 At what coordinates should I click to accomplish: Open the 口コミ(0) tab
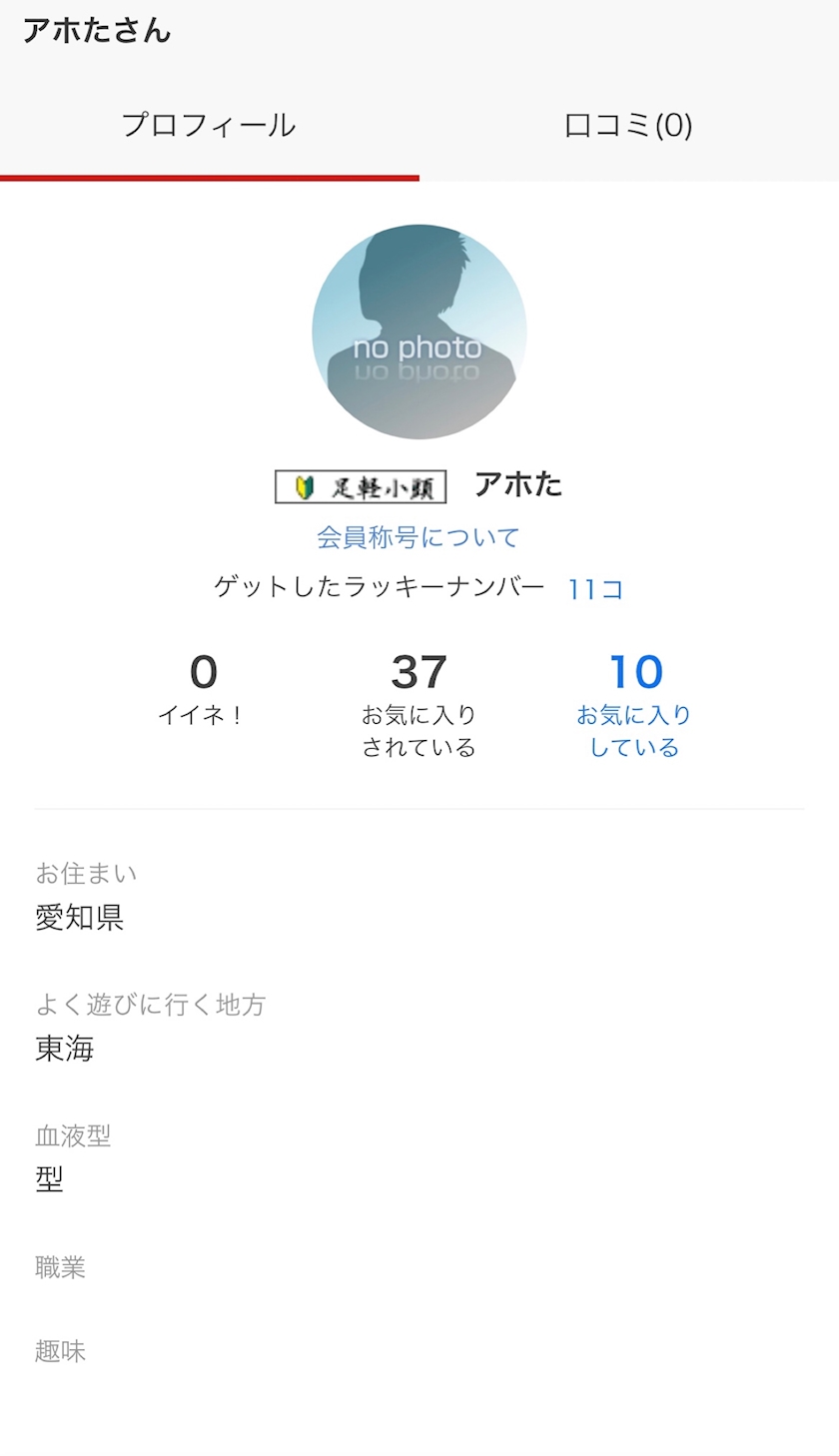[628, 127]
